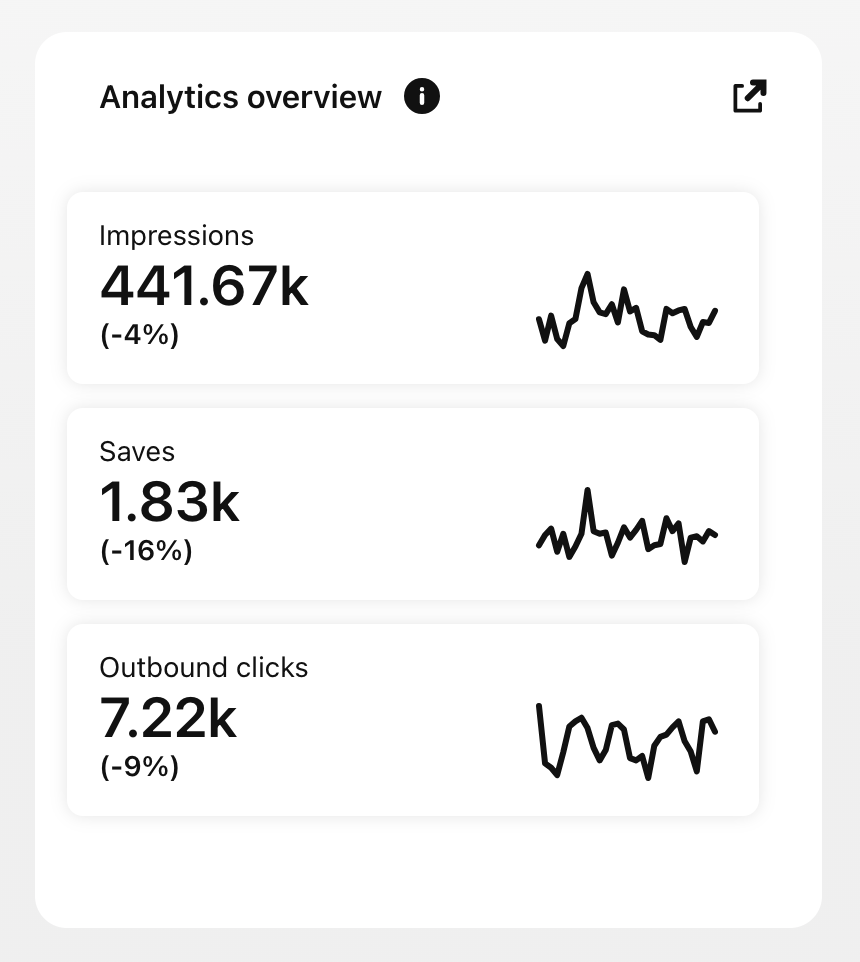This screenshot has height=962, width=860.
Task: View the Saves metric card
Action: click(x=412, y=504)
